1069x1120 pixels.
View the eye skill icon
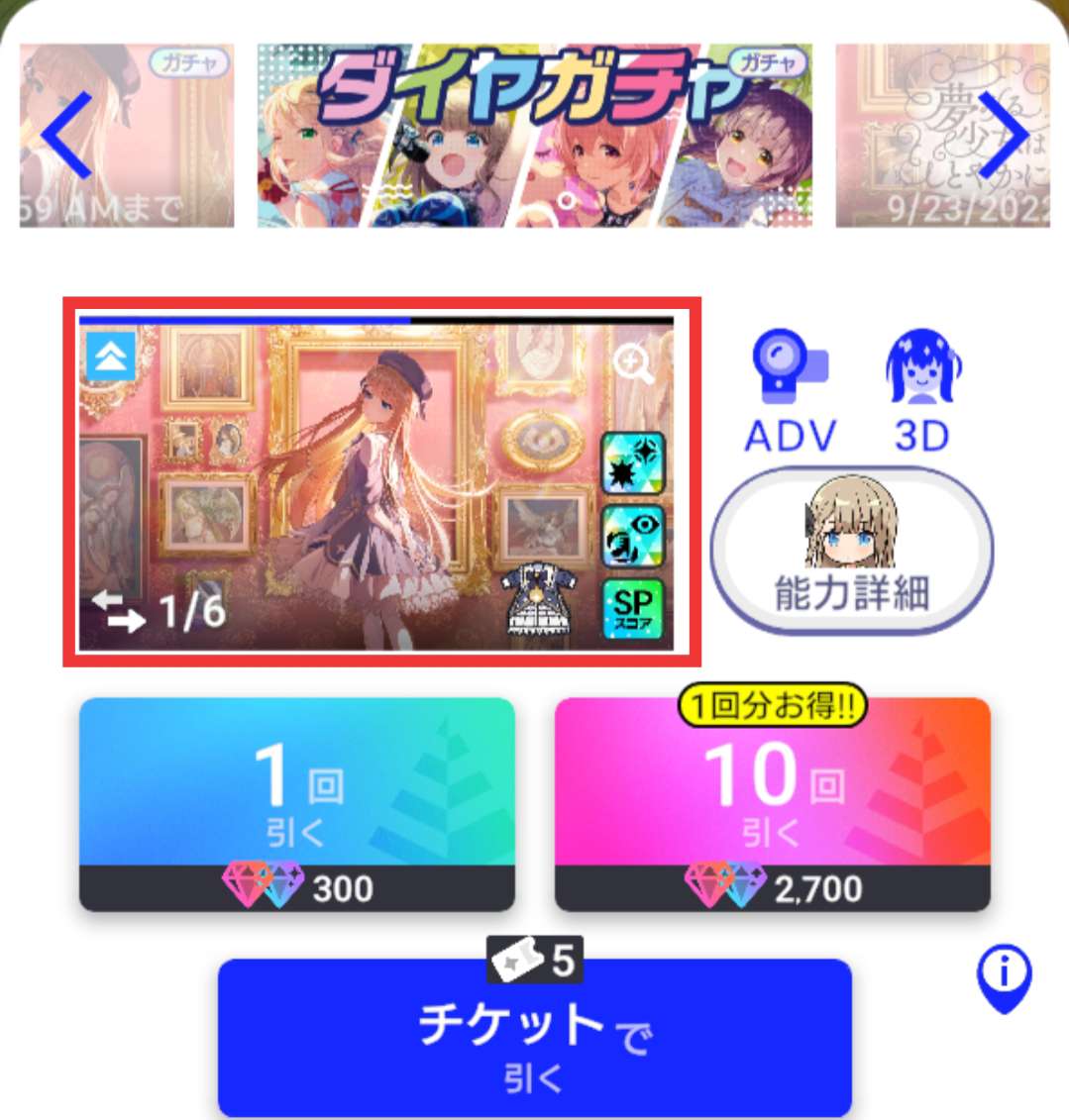634,536
